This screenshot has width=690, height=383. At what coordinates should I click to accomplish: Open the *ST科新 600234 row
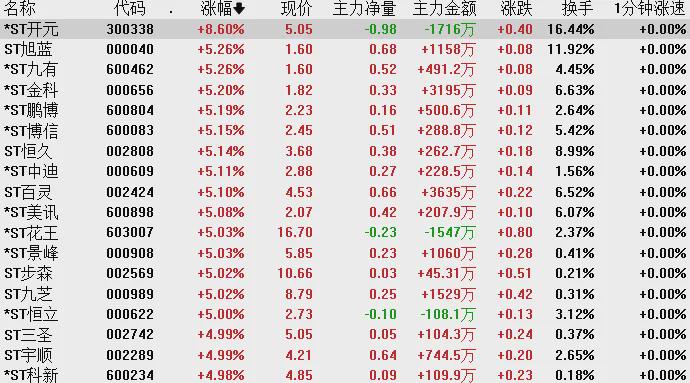click(x=345, y=375)
